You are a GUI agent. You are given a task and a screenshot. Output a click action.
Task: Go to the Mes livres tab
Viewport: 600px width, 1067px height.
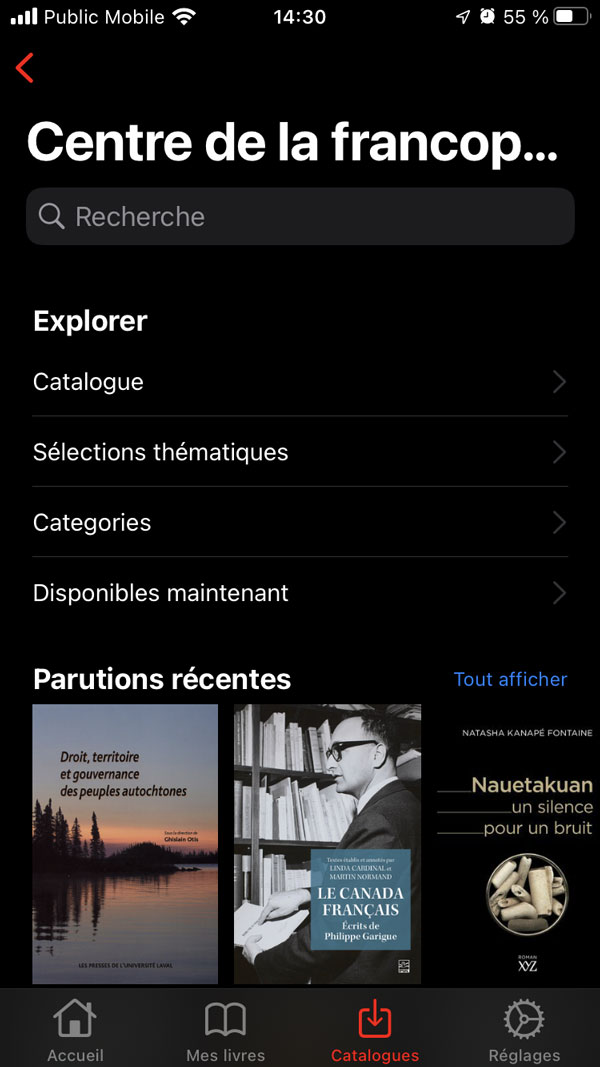coord(225,1030)
